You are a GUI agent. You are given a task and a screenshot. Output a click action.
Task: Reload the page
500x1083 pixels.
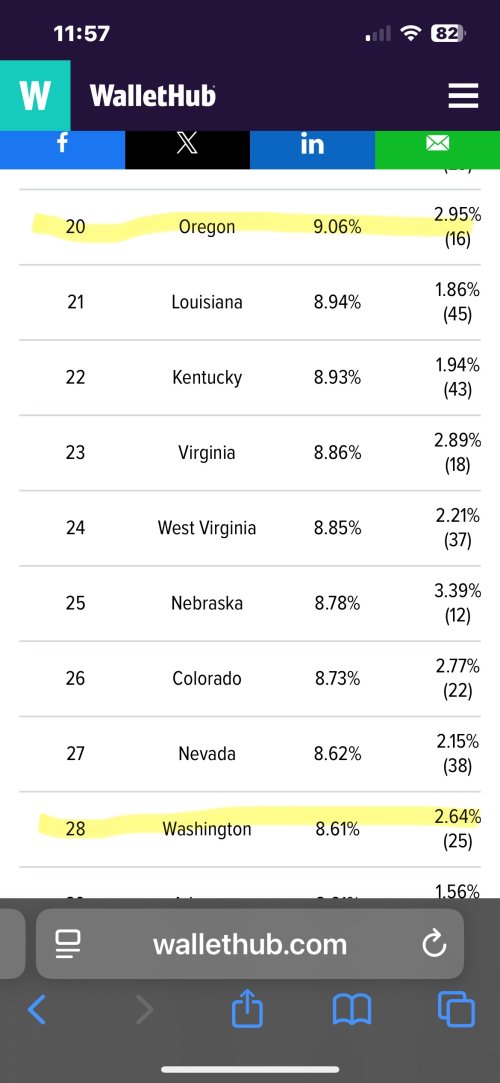coord(434,944)
